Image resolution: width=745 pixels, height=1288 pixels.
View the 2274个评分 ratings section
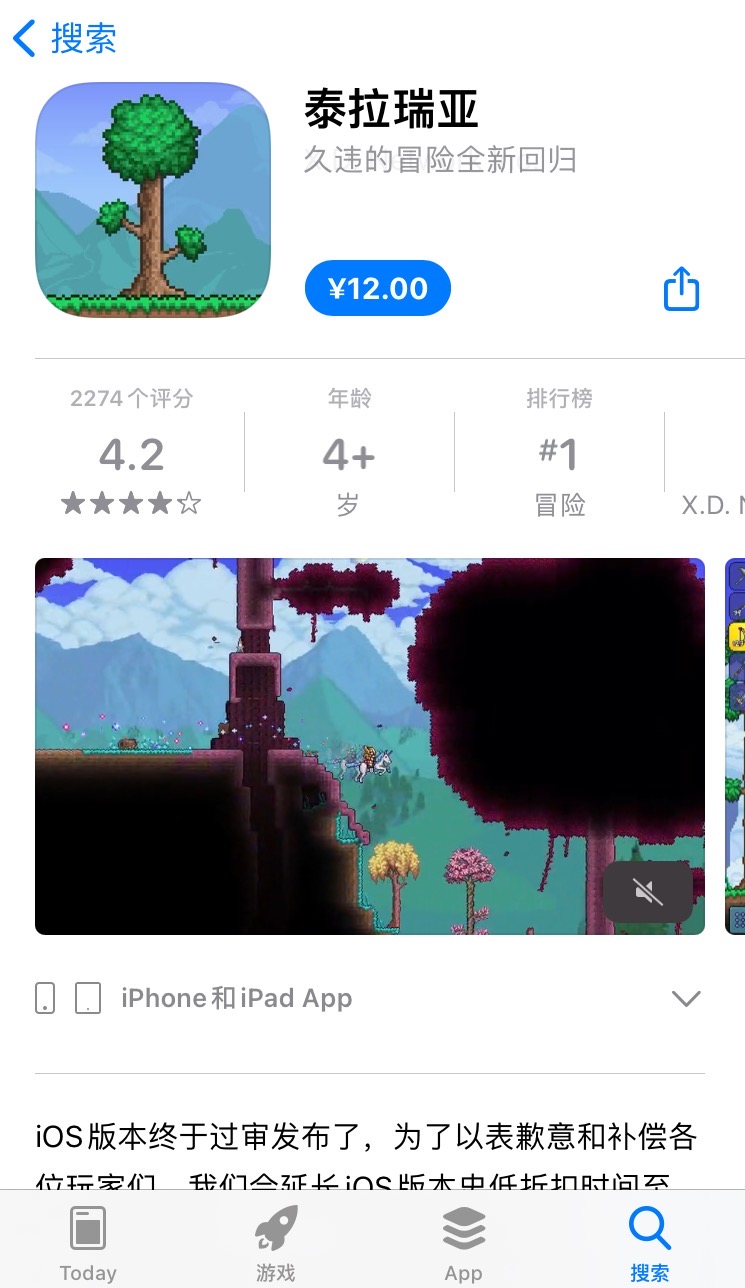point(131,452)
